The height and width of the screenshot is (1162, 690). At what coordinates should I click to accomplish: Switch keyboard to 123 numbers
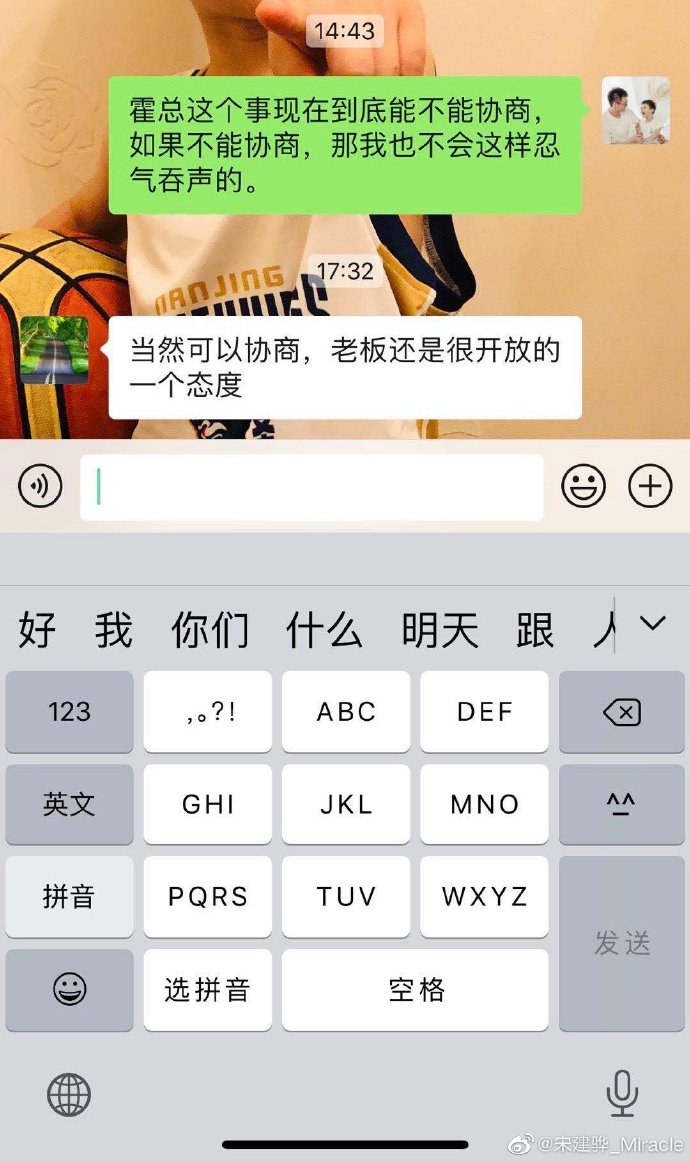click(x=69, y=712)
